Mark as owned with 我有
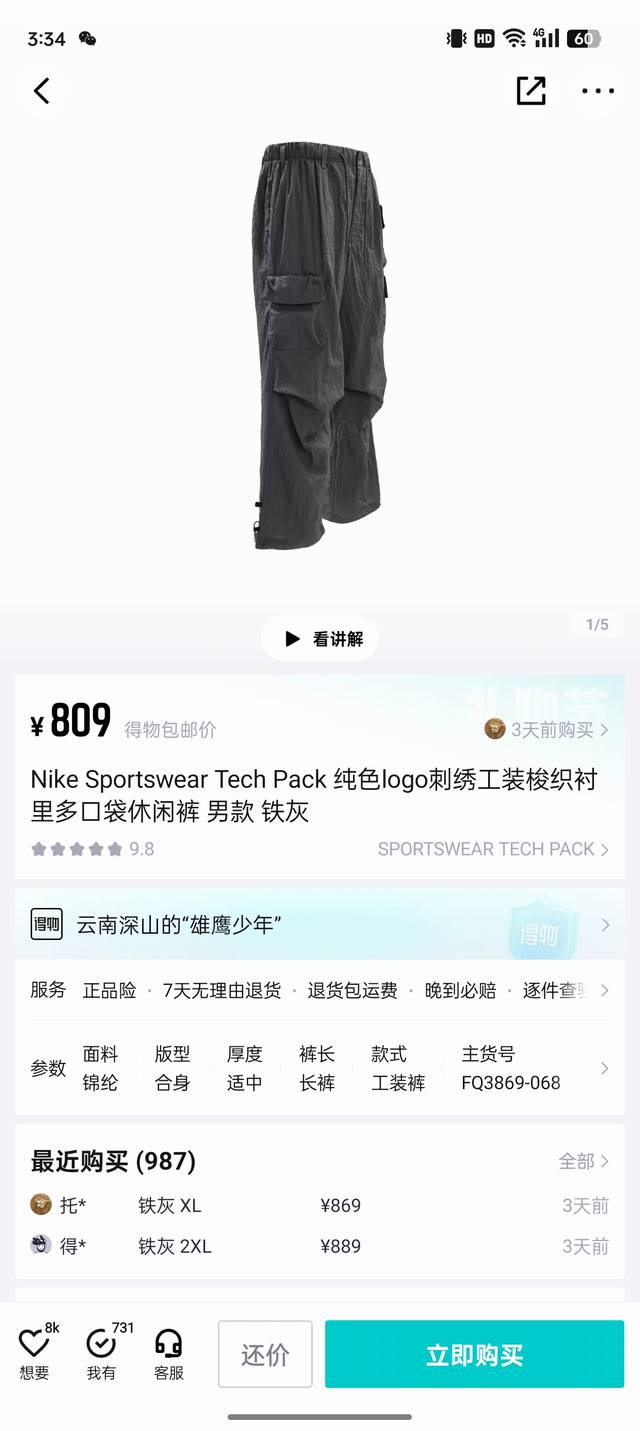Viewport: 640px width, 1431px height. 101,1354
